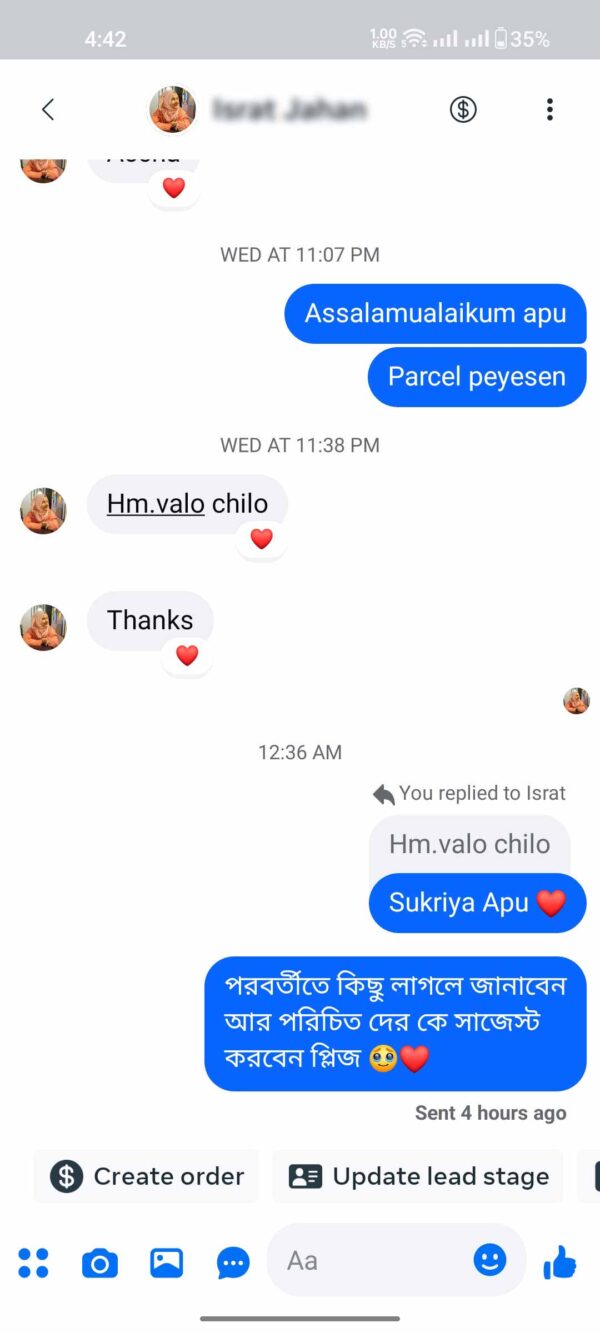
Task: Open the camera to take a photo
Action: (99, 1264)
